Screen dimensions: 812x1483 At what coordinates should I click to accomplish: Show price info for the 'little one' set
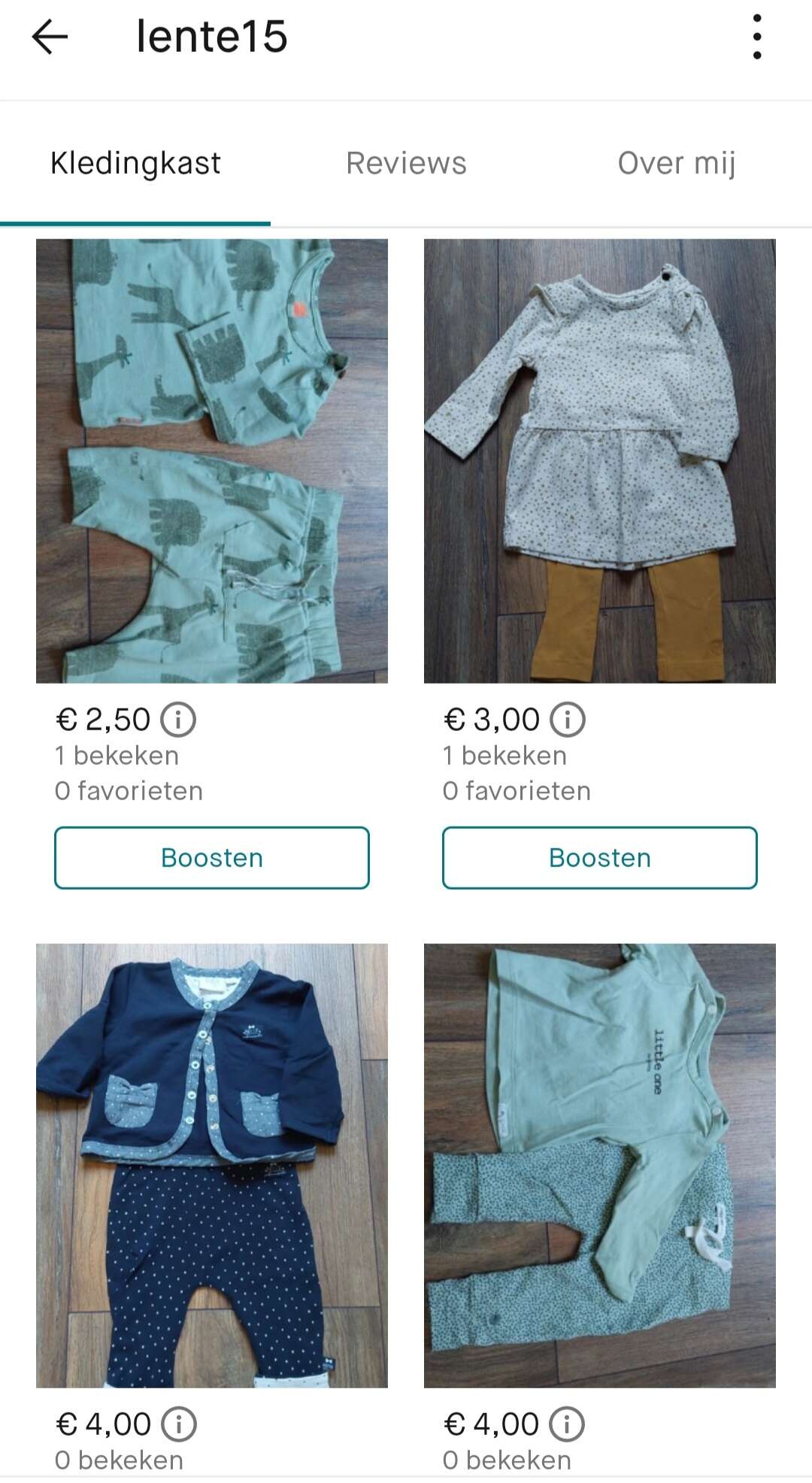(567, 1424)
